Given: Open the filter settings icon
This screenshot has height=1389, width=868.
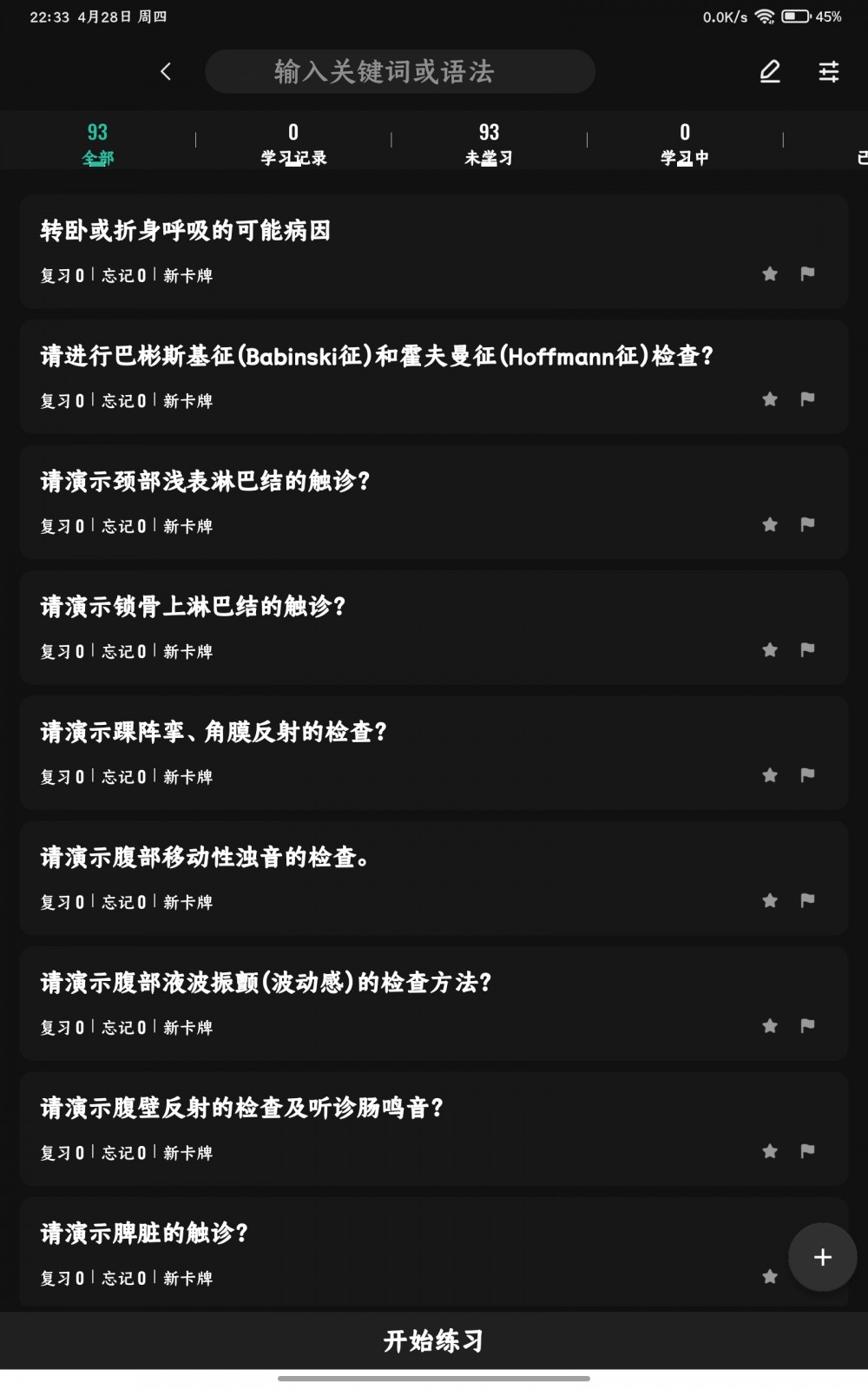Looking at the screenshot, I should click(x=829, y=71).
